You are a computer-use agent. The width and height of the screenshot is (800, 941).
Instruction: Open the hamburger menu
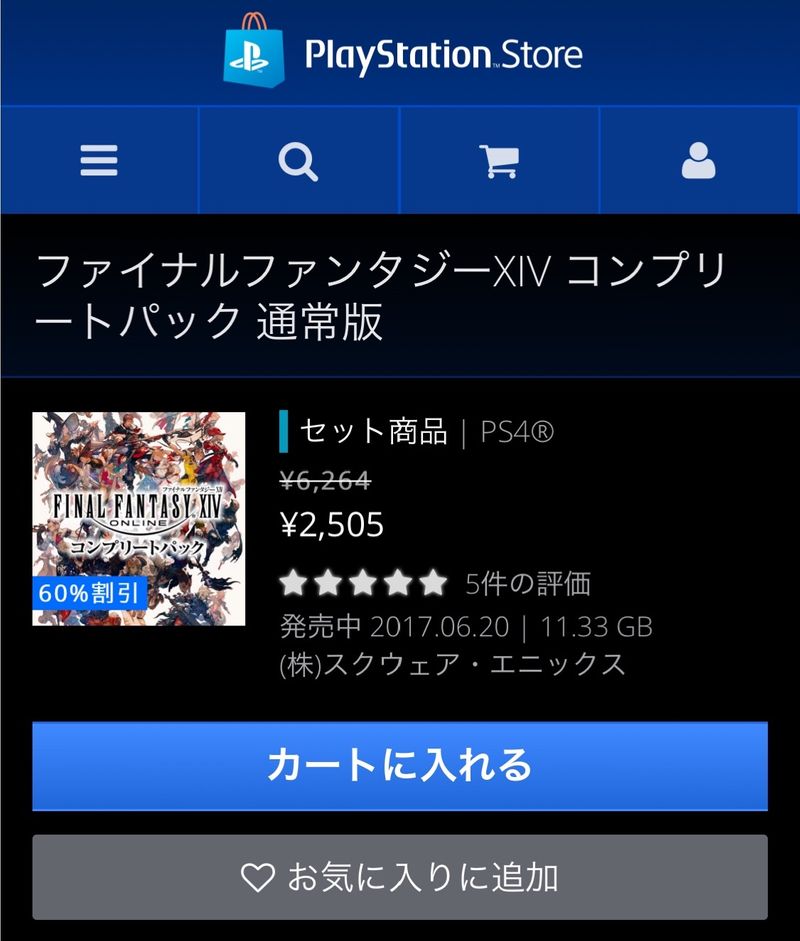click(99, 160)
